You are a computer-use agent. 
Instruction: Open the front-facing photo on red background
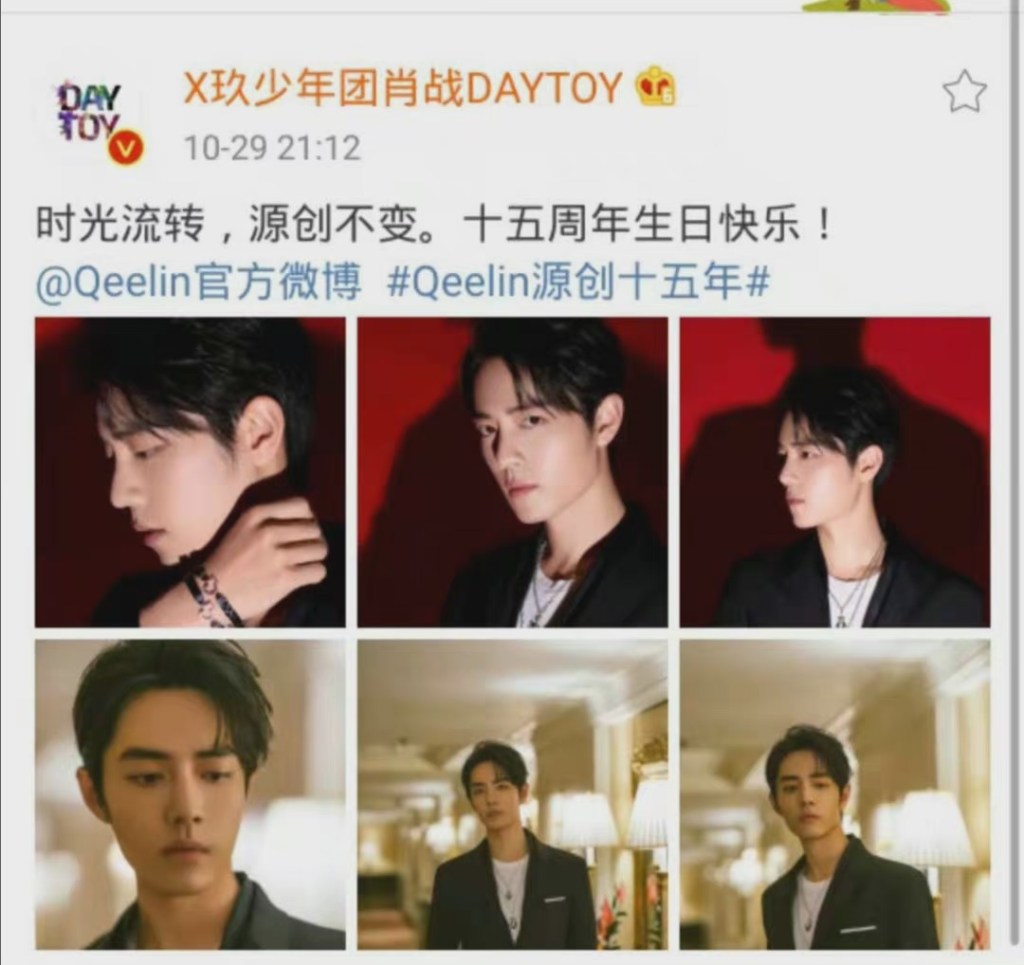pos(512,472)
